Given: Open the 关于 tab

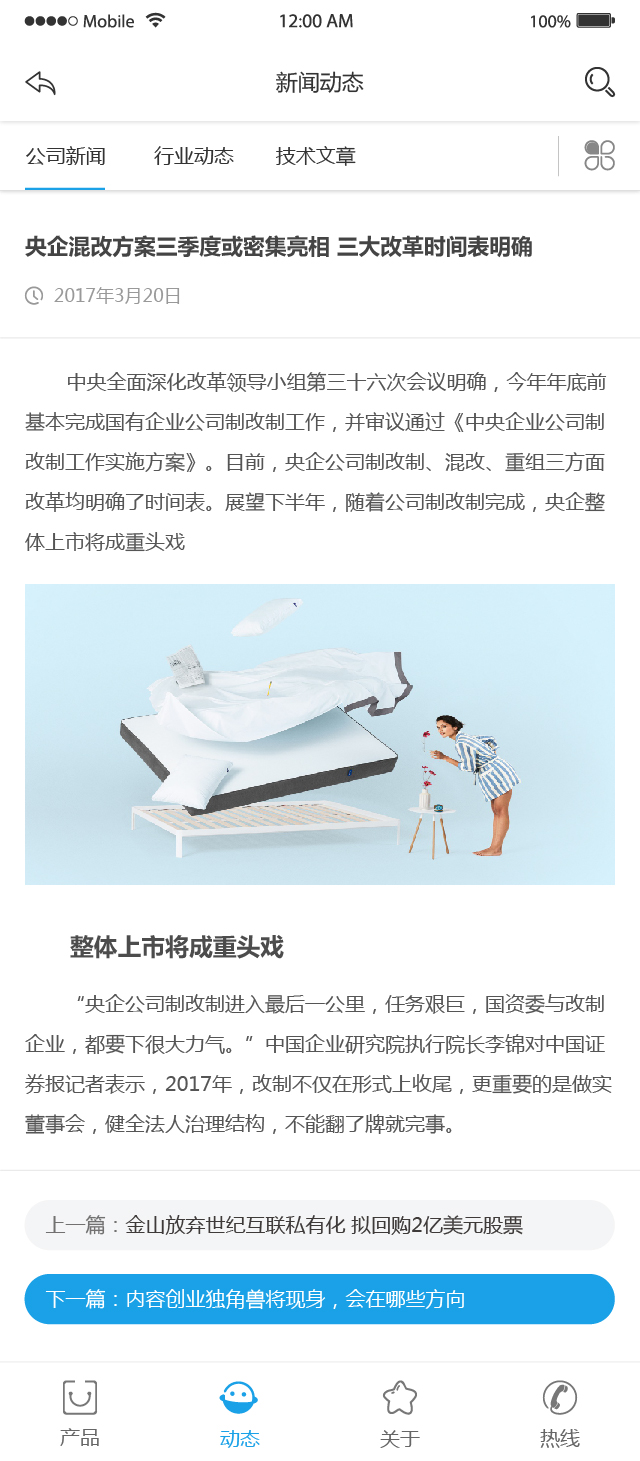Looking at the screenshot, I should 400,1413.
